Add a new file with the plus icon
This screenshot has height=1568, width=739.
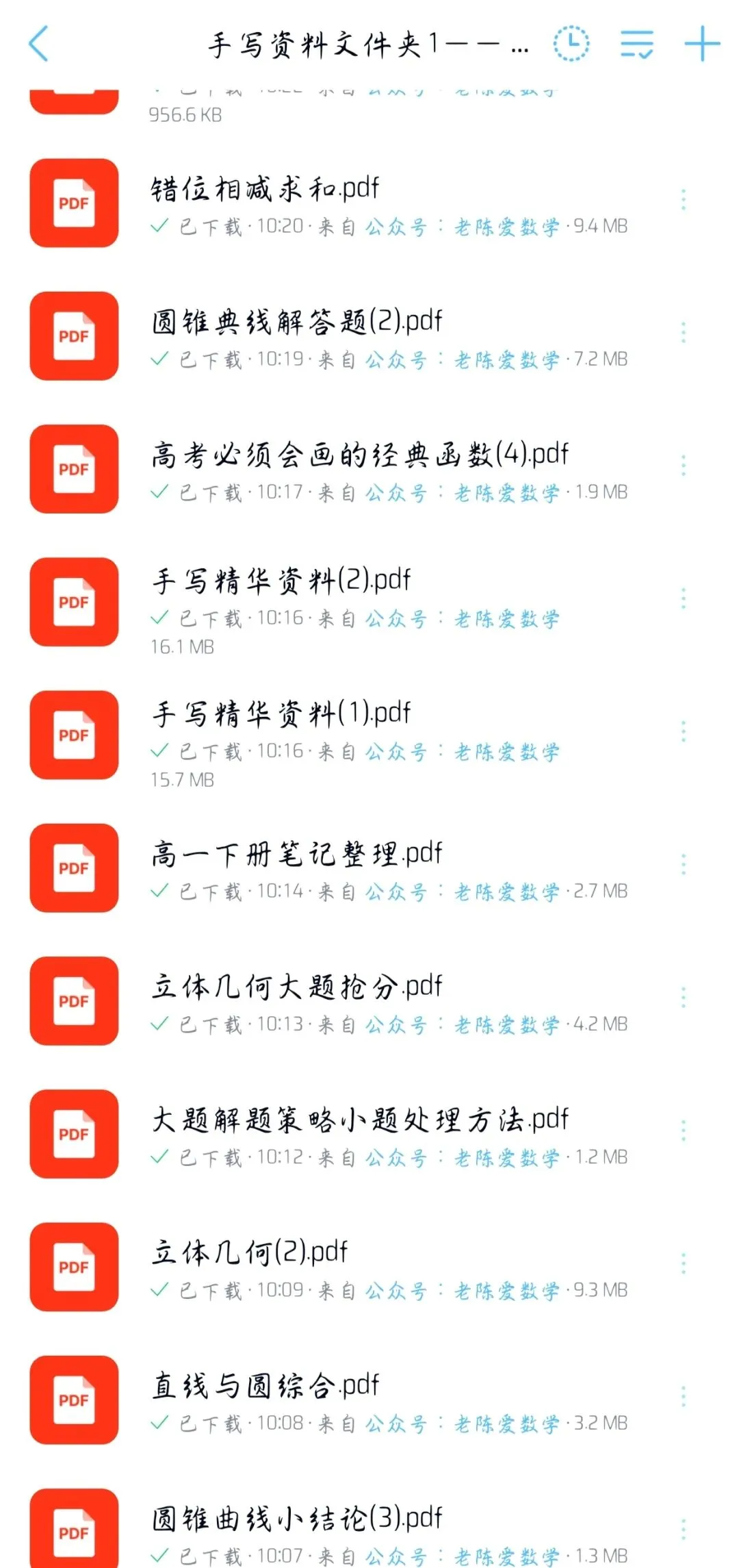(702, 44)
